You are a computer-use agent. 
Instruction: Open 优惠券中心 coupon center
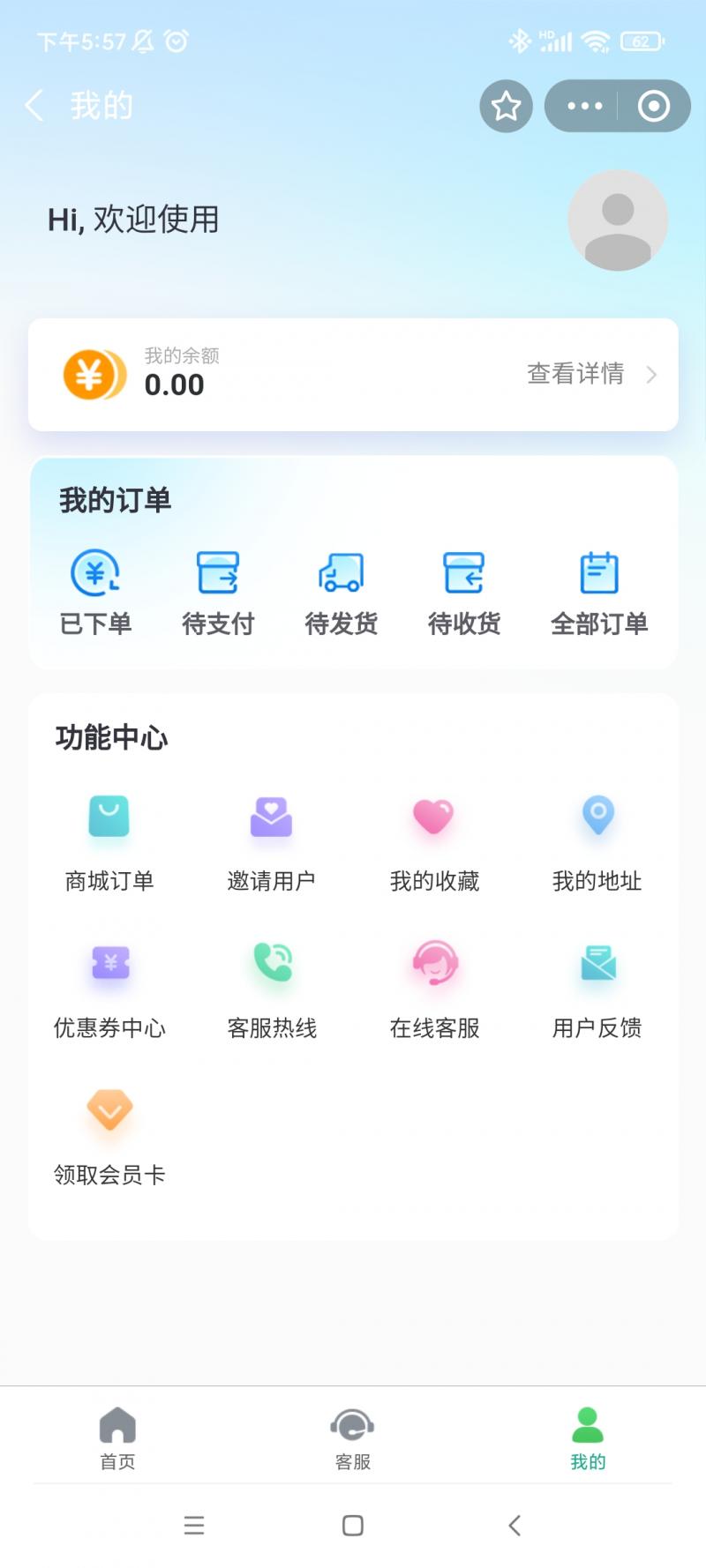pyautogui.click(x=109, y=989)
